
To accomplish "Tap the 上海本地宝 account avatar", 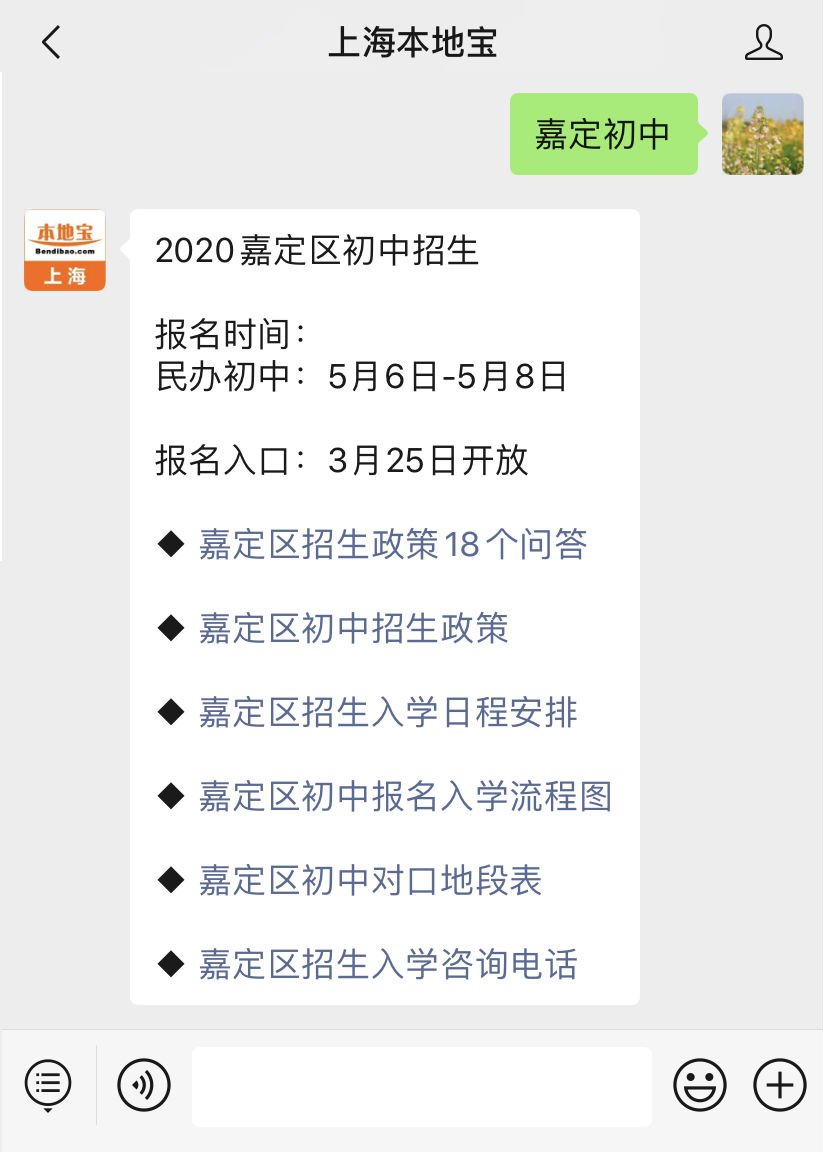I will 64,249.
